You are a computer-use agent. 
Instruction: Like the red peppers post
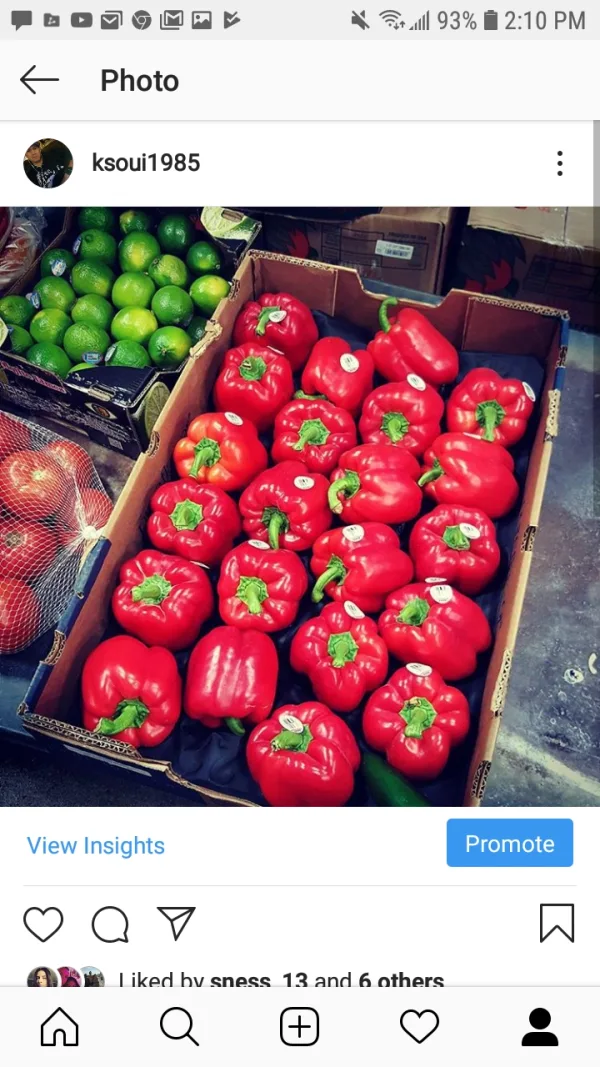tap(43, 924)
